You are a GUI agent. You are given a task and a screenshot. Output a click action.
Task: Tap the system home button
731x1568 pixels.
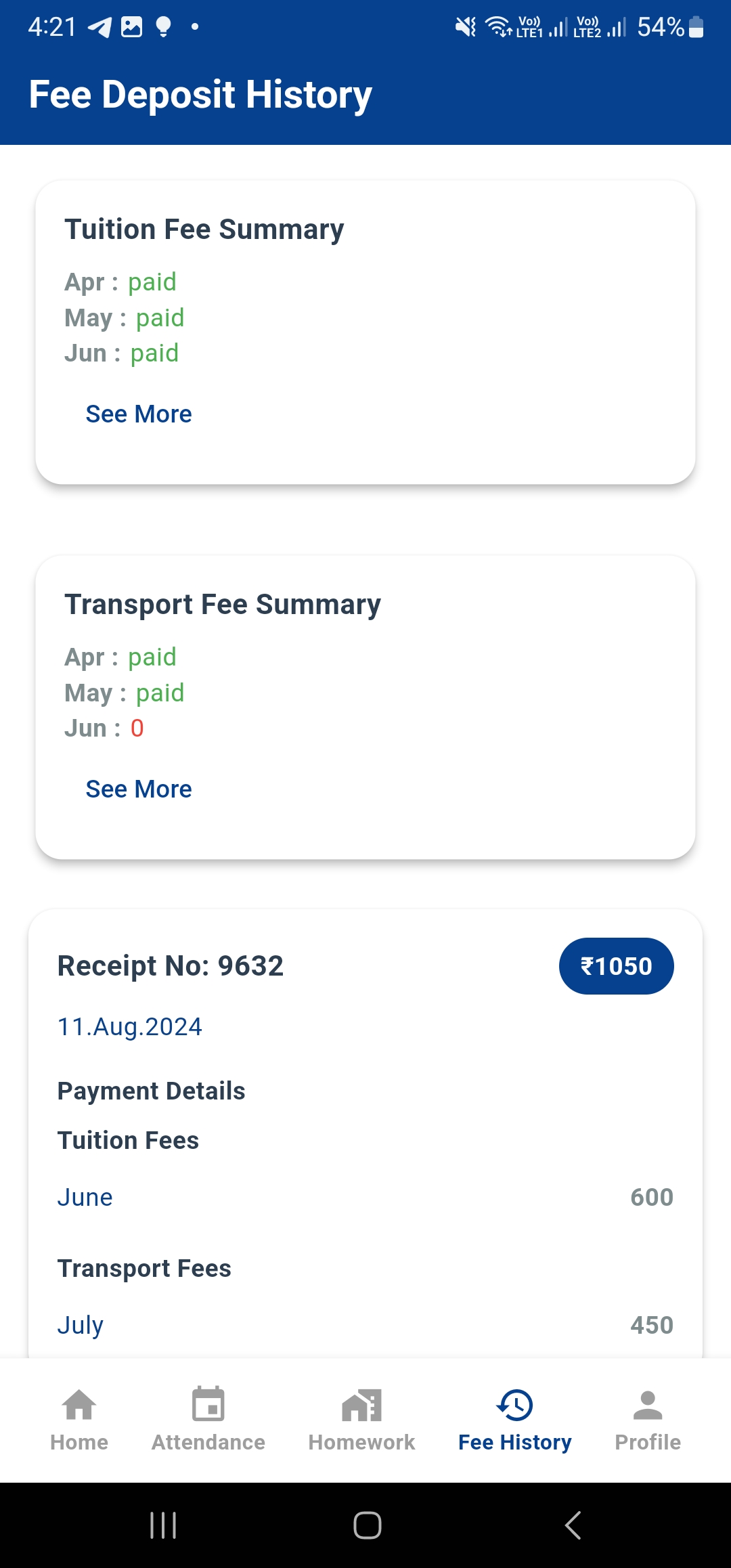coord(367,1525)
